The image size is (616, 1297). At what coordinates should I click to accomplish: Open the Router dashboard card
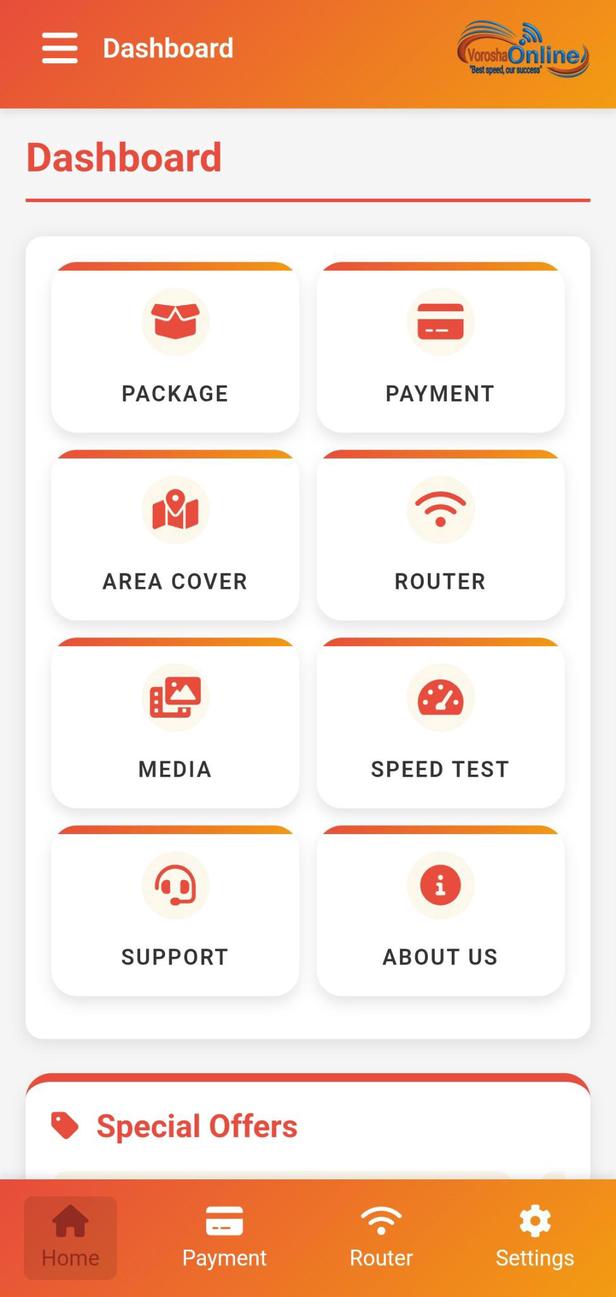click(x=440, y=537)
